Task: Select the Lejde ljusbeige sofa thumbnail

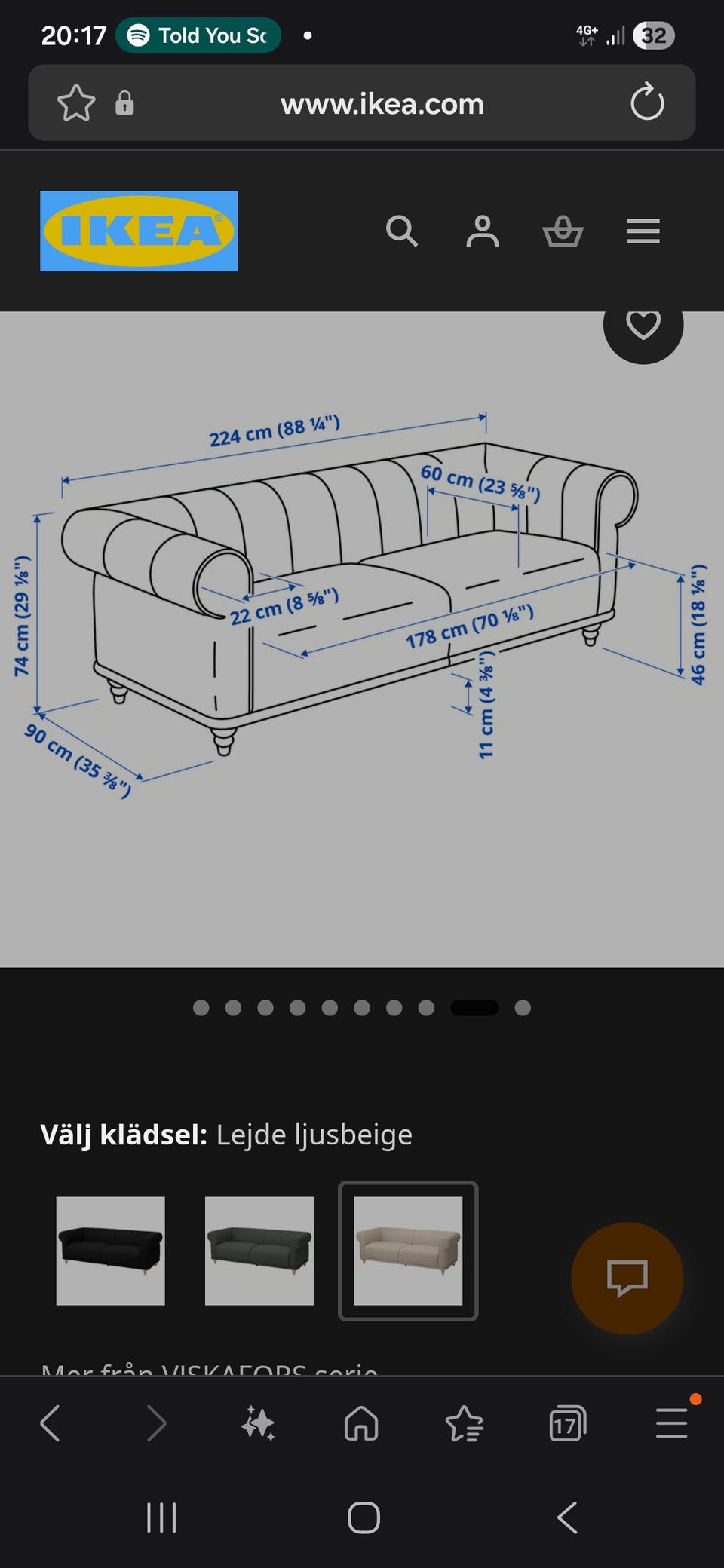Action: 407,1251
